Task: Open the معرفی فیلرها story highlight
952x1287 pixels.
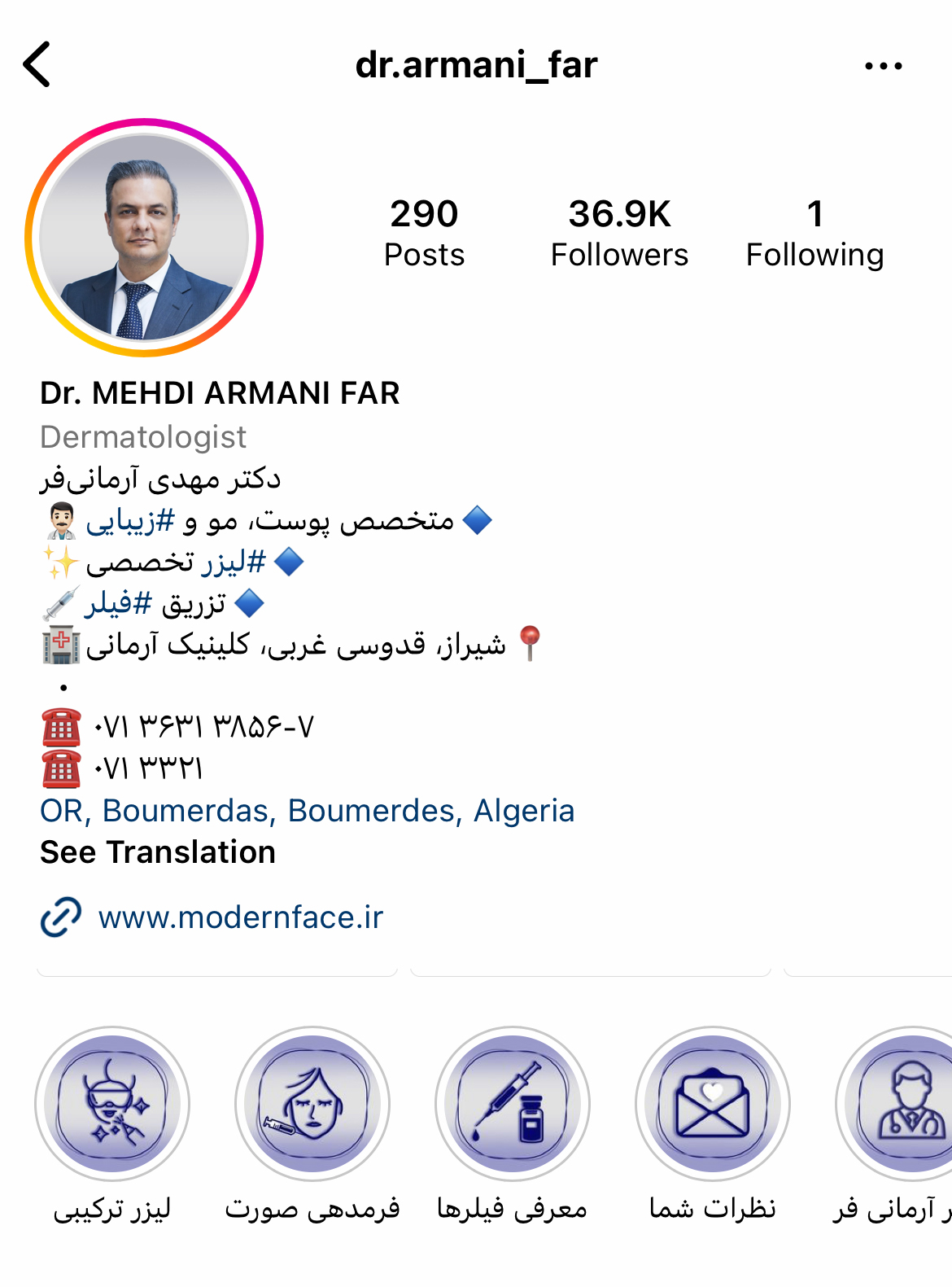Action: click(513, 1104)
